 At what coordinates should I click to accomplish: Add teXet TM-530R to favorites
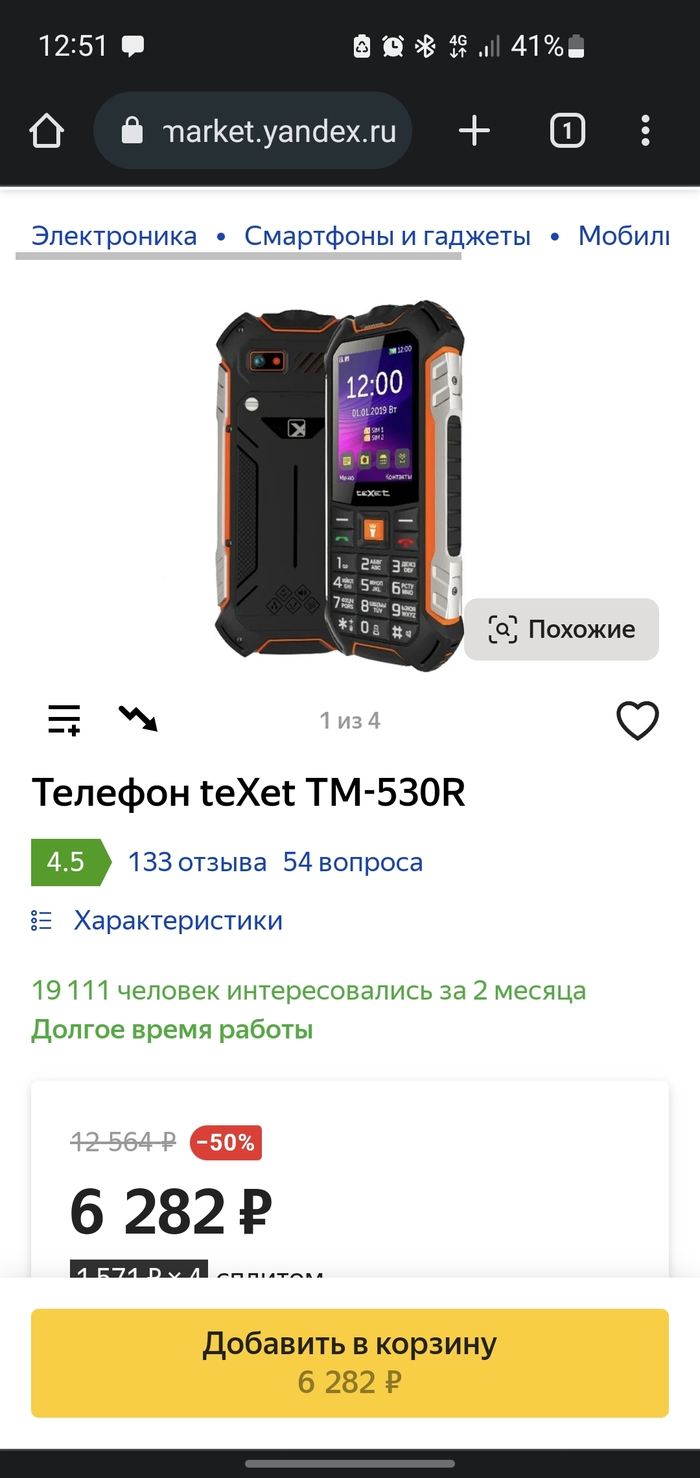[x=637, y=720]
